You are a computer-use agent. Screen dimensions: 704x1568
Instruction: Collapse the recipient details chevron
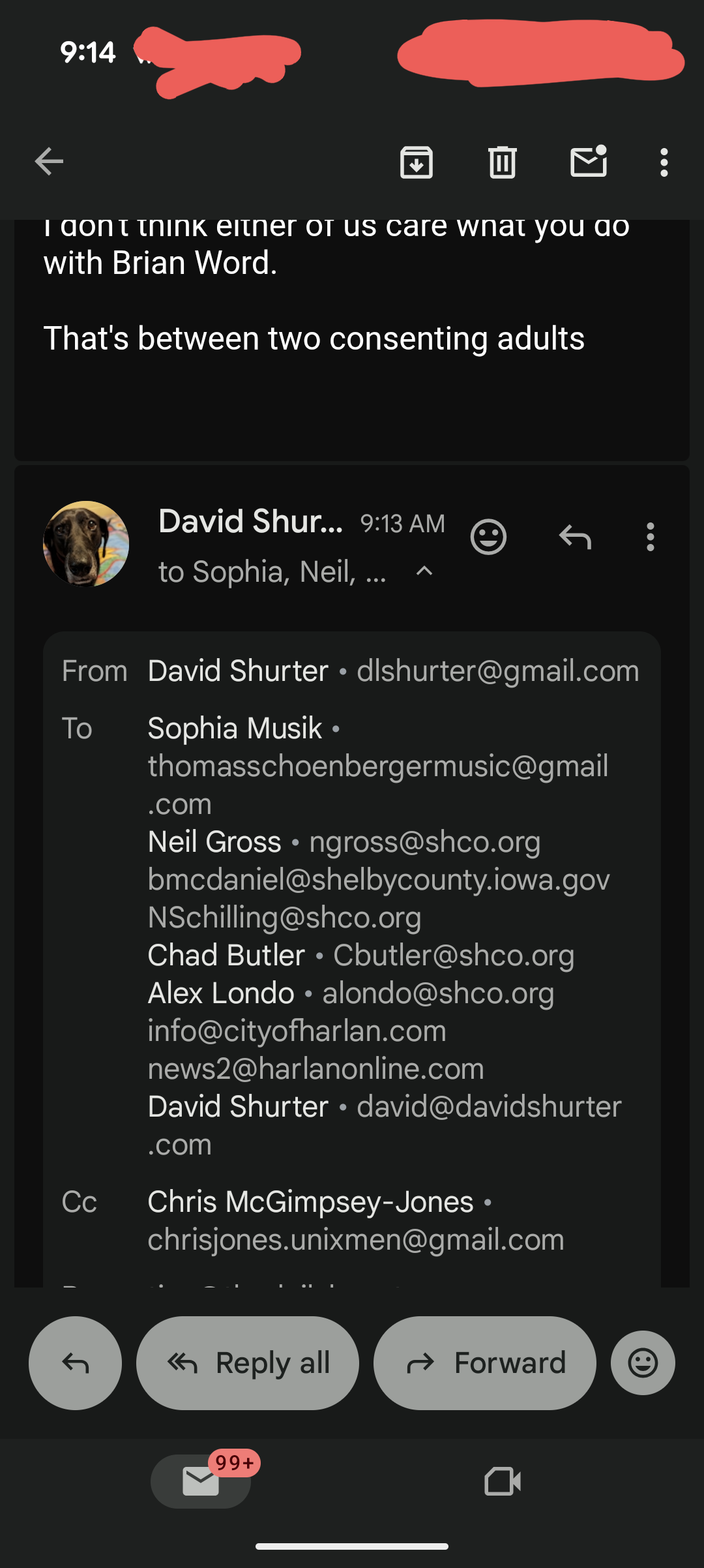[424, 571]
